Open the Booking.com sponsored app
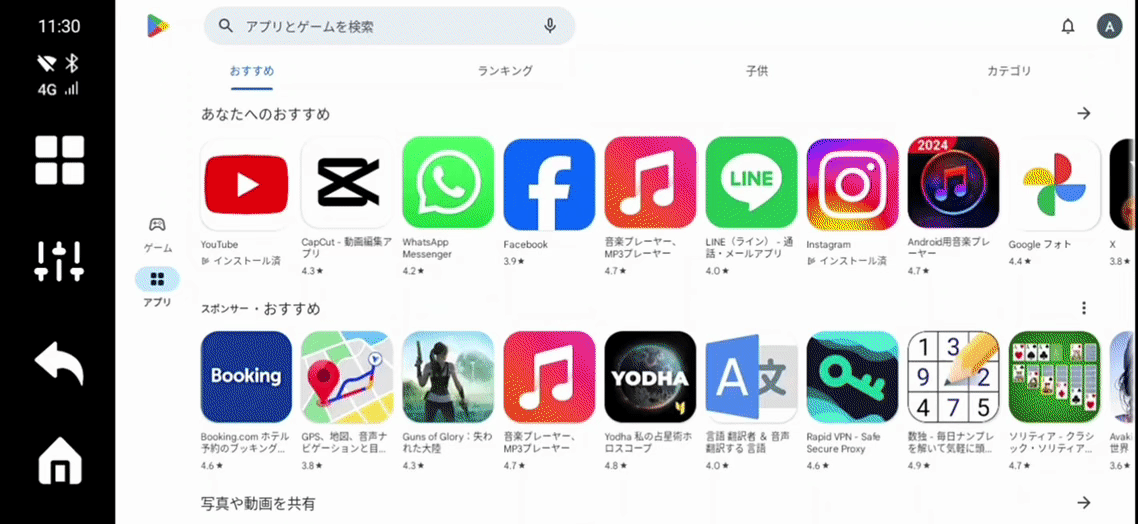This screenshot has width=1138, height=524. [246, 377]
